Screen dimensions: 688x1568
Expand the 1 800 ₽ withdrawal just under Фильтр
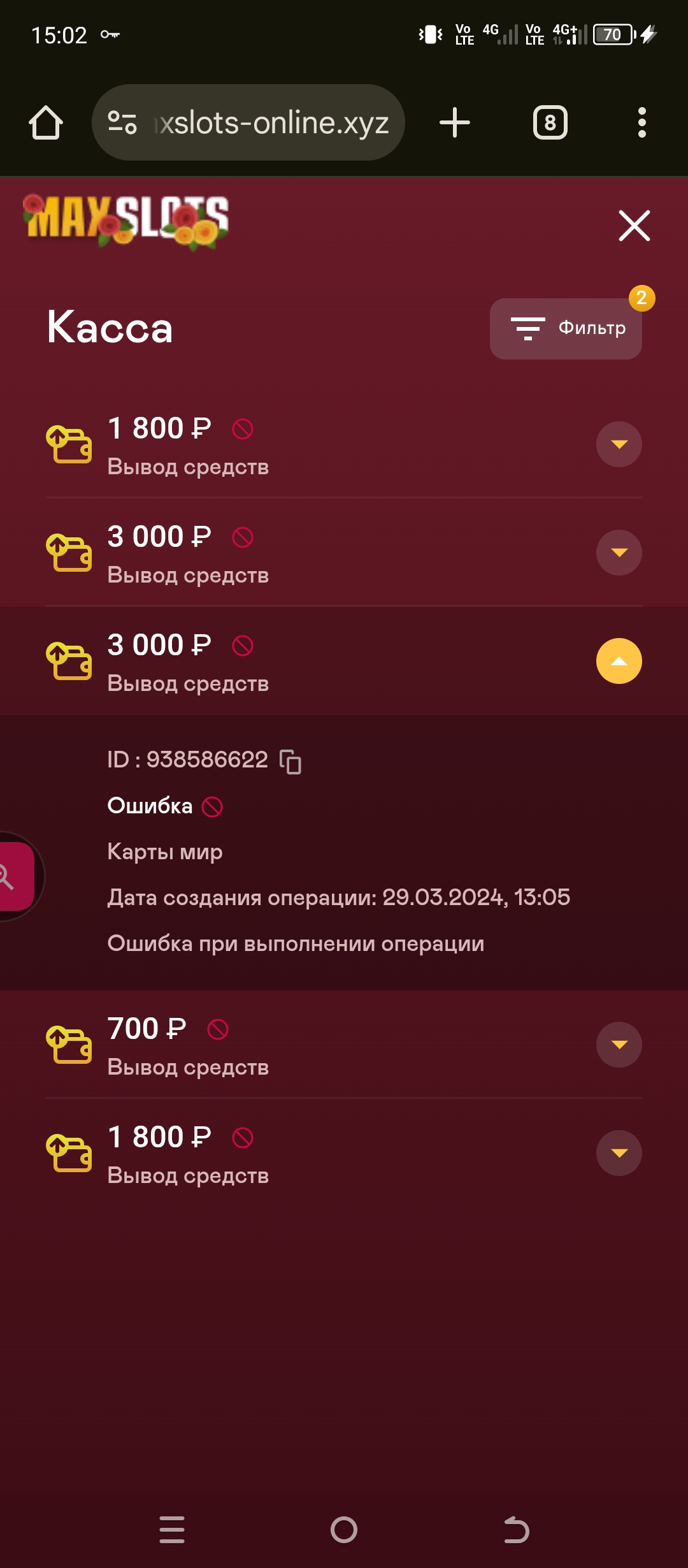[x=619, y=444]
